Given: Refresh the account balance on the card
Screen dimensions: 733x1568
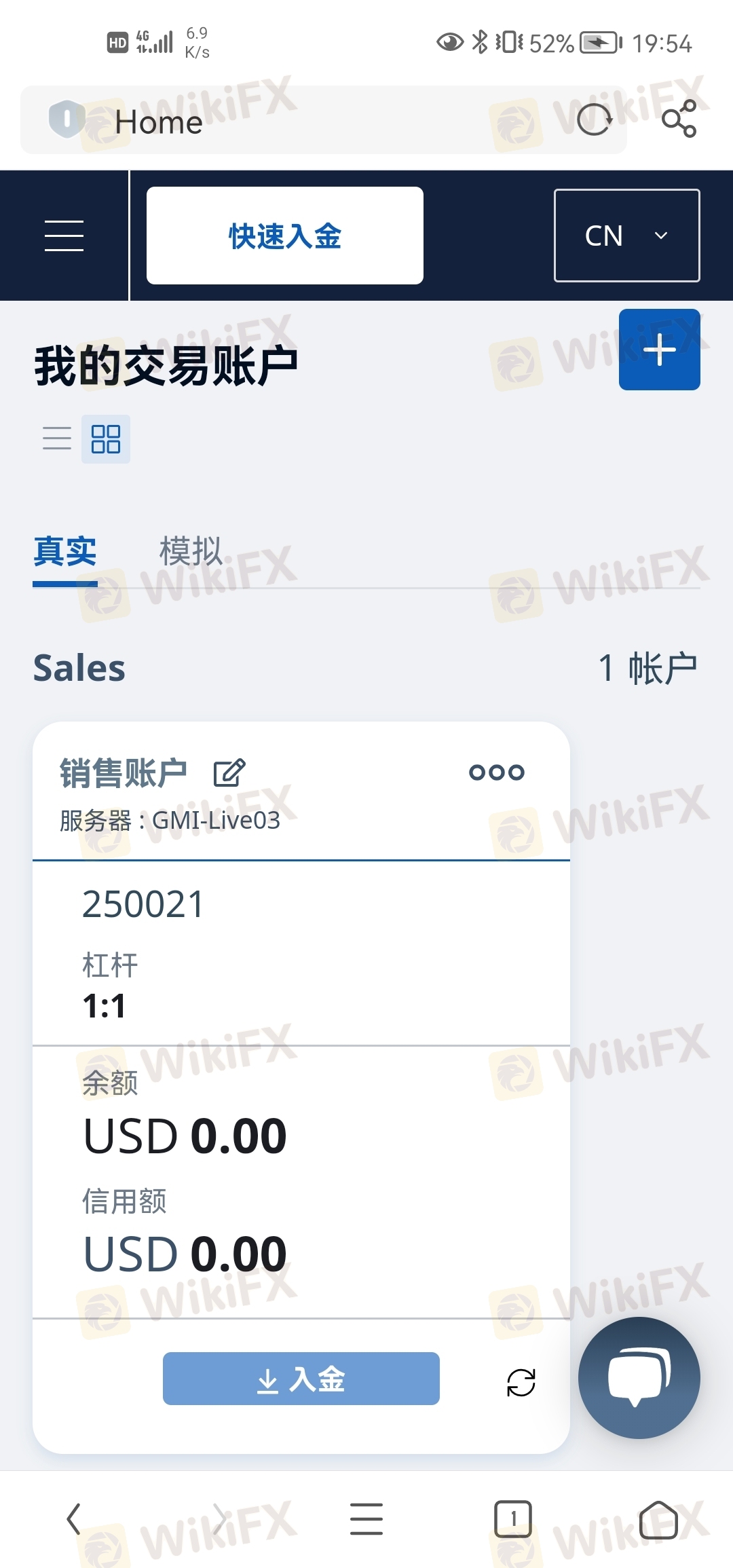Looking at the screenshot, I should pyautogui.click(x=521, y=1382).
